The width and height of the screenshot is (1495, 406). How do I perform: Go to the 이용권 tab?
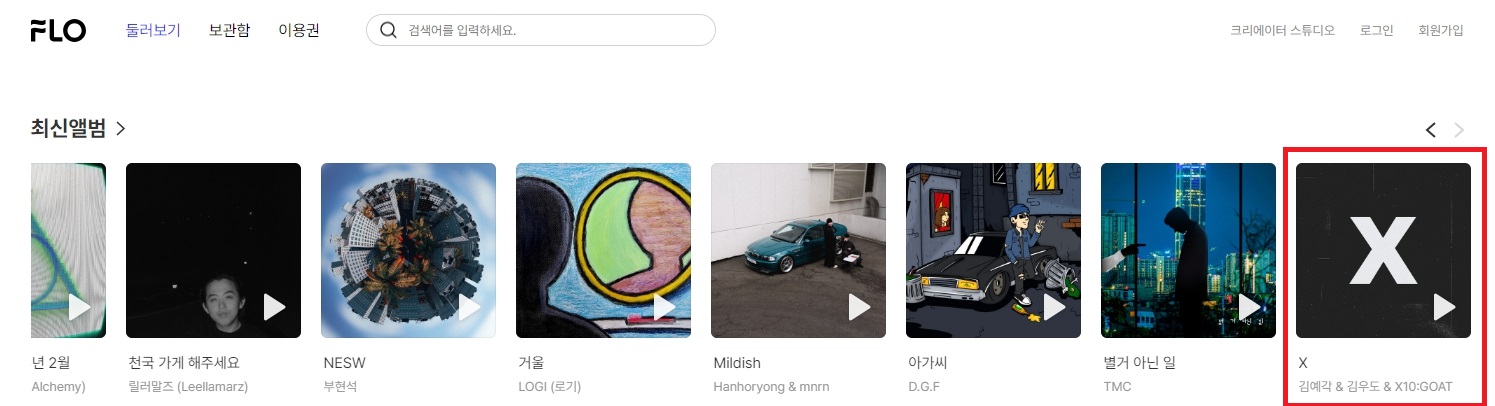click(299, 30)
